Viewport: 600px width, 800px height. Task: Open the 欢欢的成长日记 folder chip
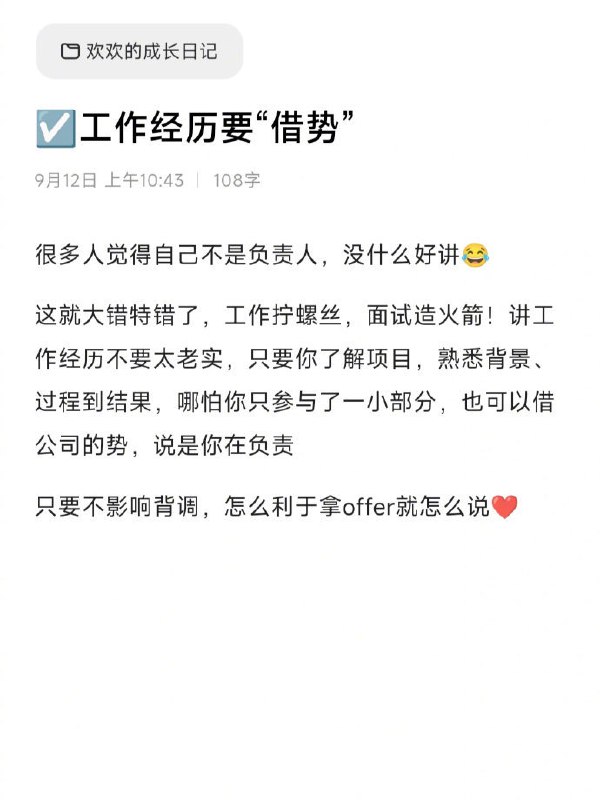point(139,52)
